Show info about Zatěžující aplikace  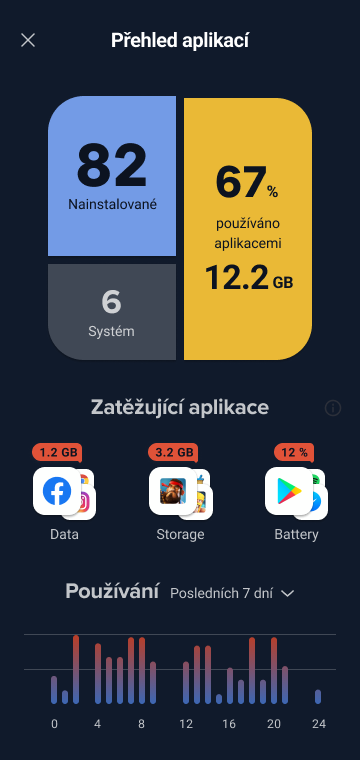tap(333, 408)
